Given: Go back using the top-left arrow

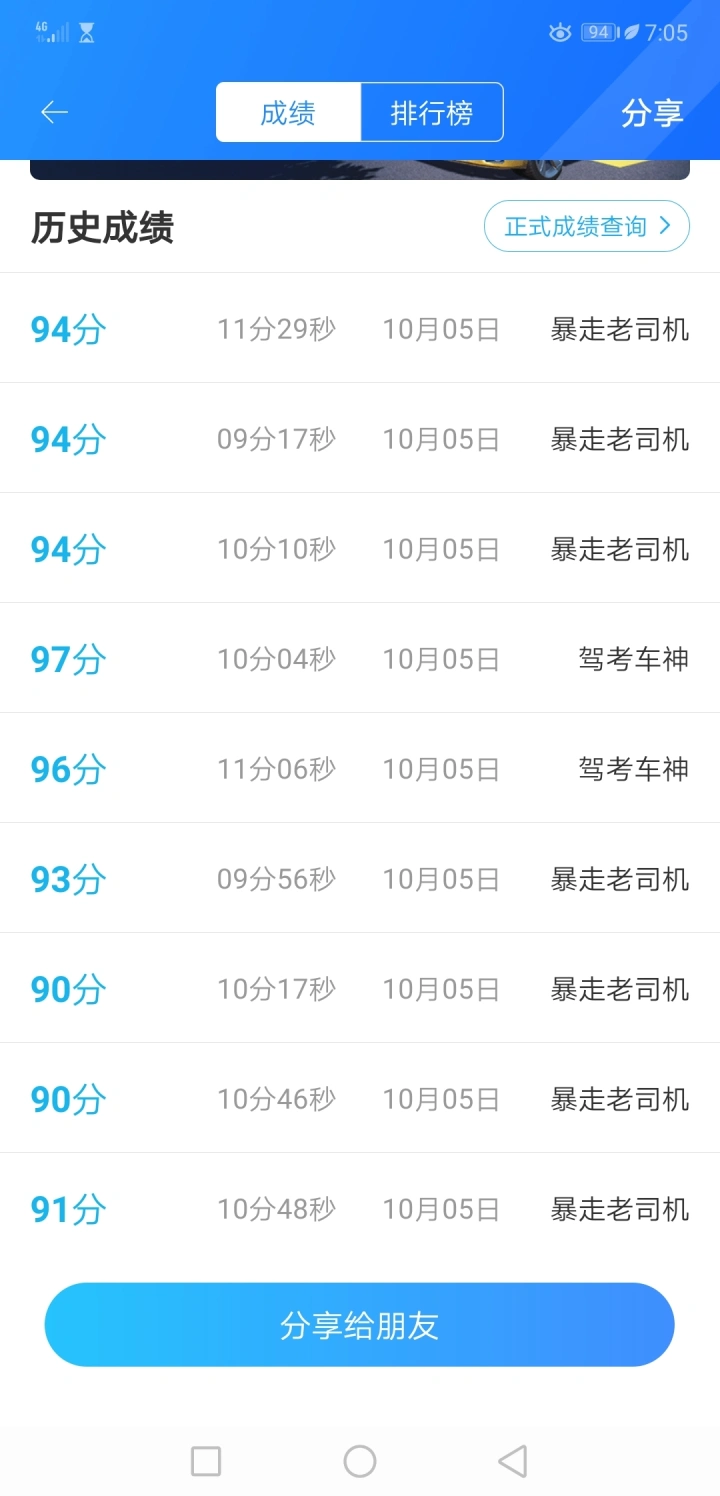Looking at the screenshot, I should pyautogui.click(x=54, y=113).
